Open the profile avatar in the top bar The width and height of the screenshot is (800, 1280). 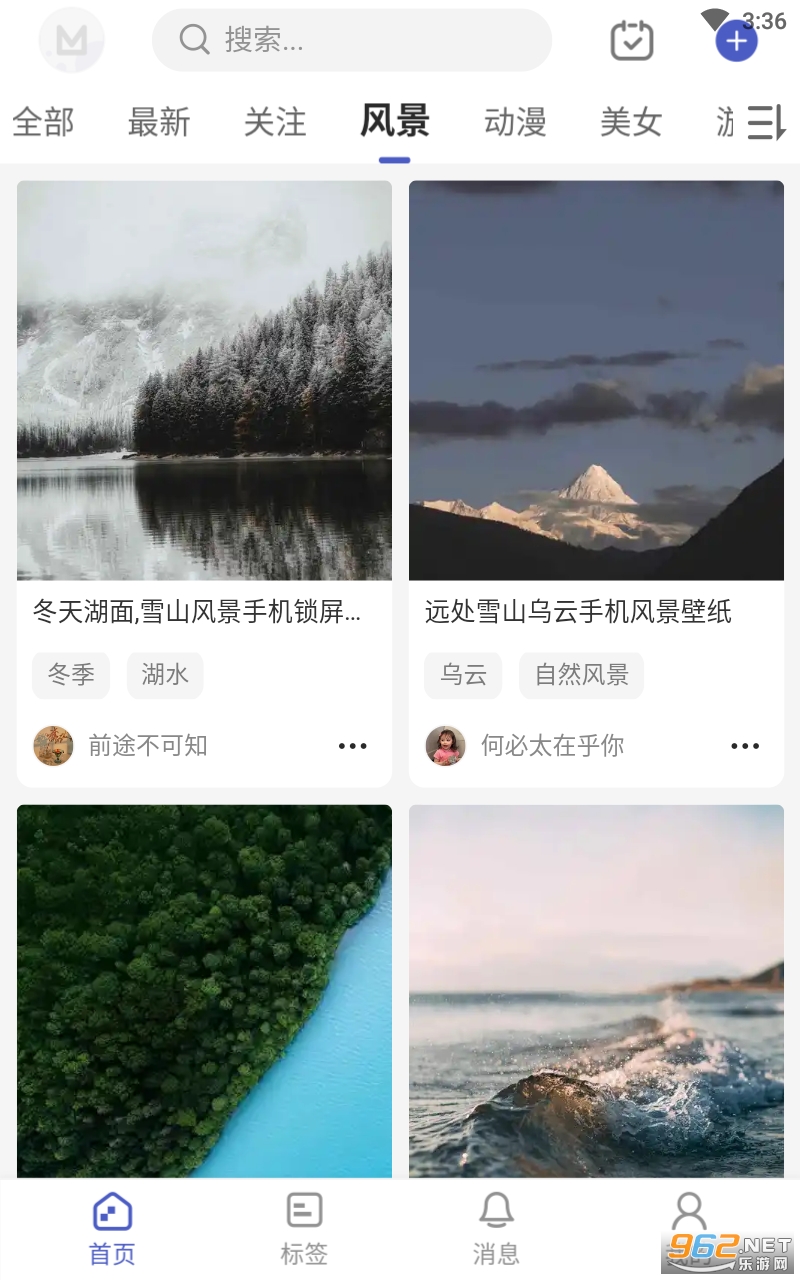(x=71, y=40)
